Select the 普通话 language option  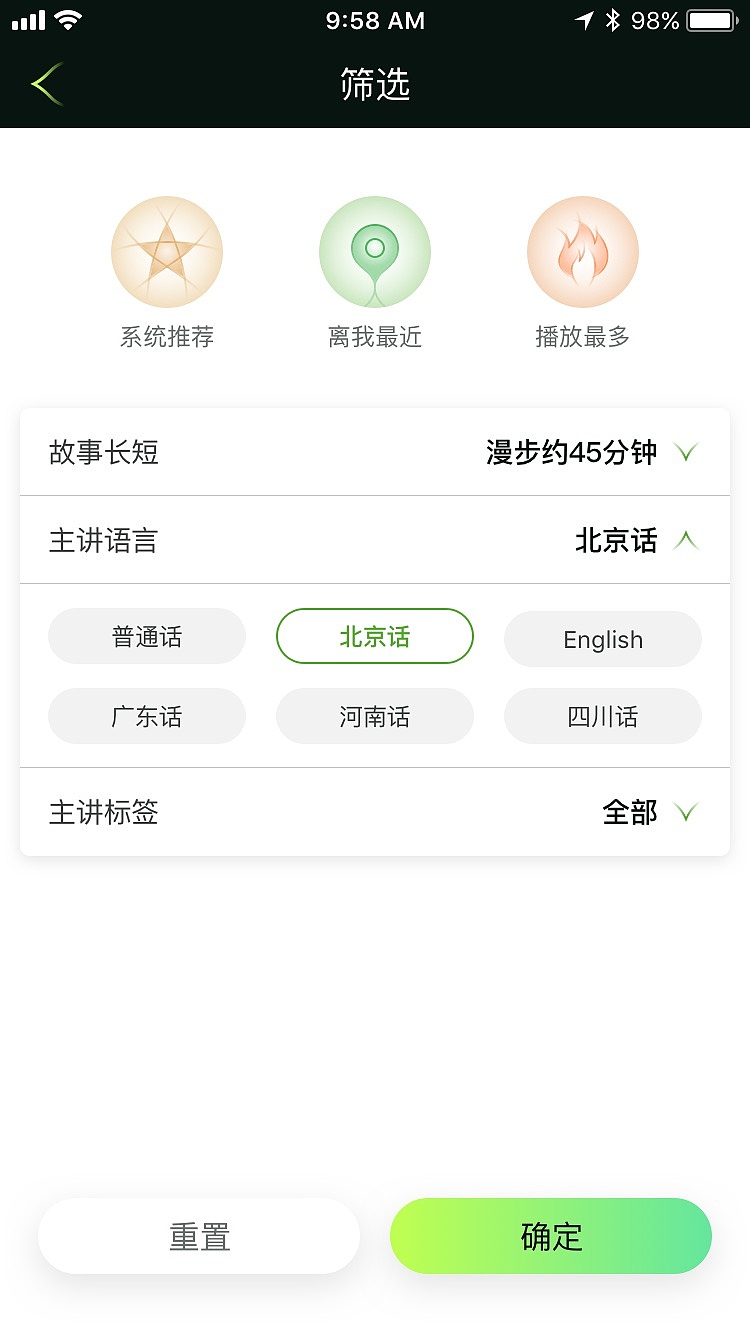coord(147,636)
